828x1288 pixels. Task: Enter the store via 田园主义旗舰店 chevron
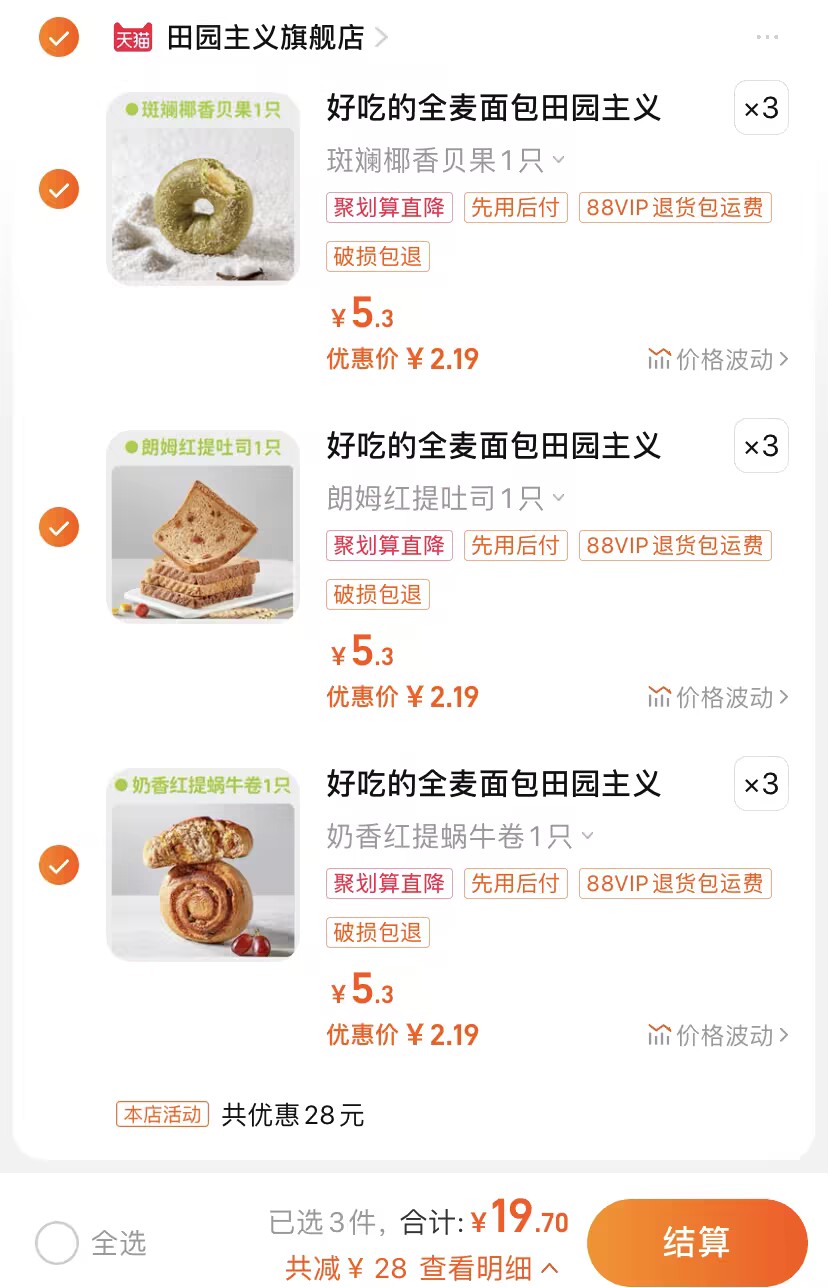click(x=380, y=38)
